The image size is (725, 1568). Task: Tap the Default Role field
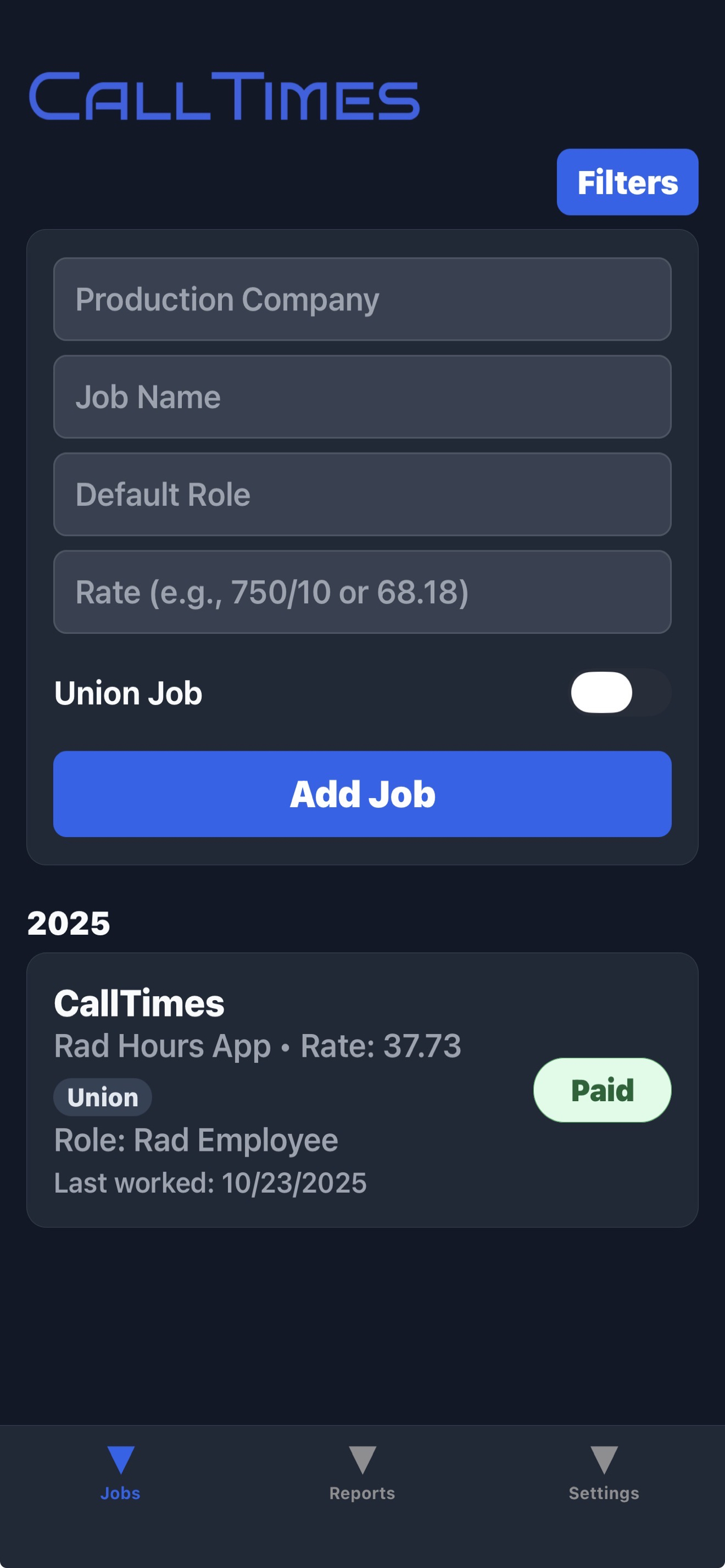tap(362, 494)
